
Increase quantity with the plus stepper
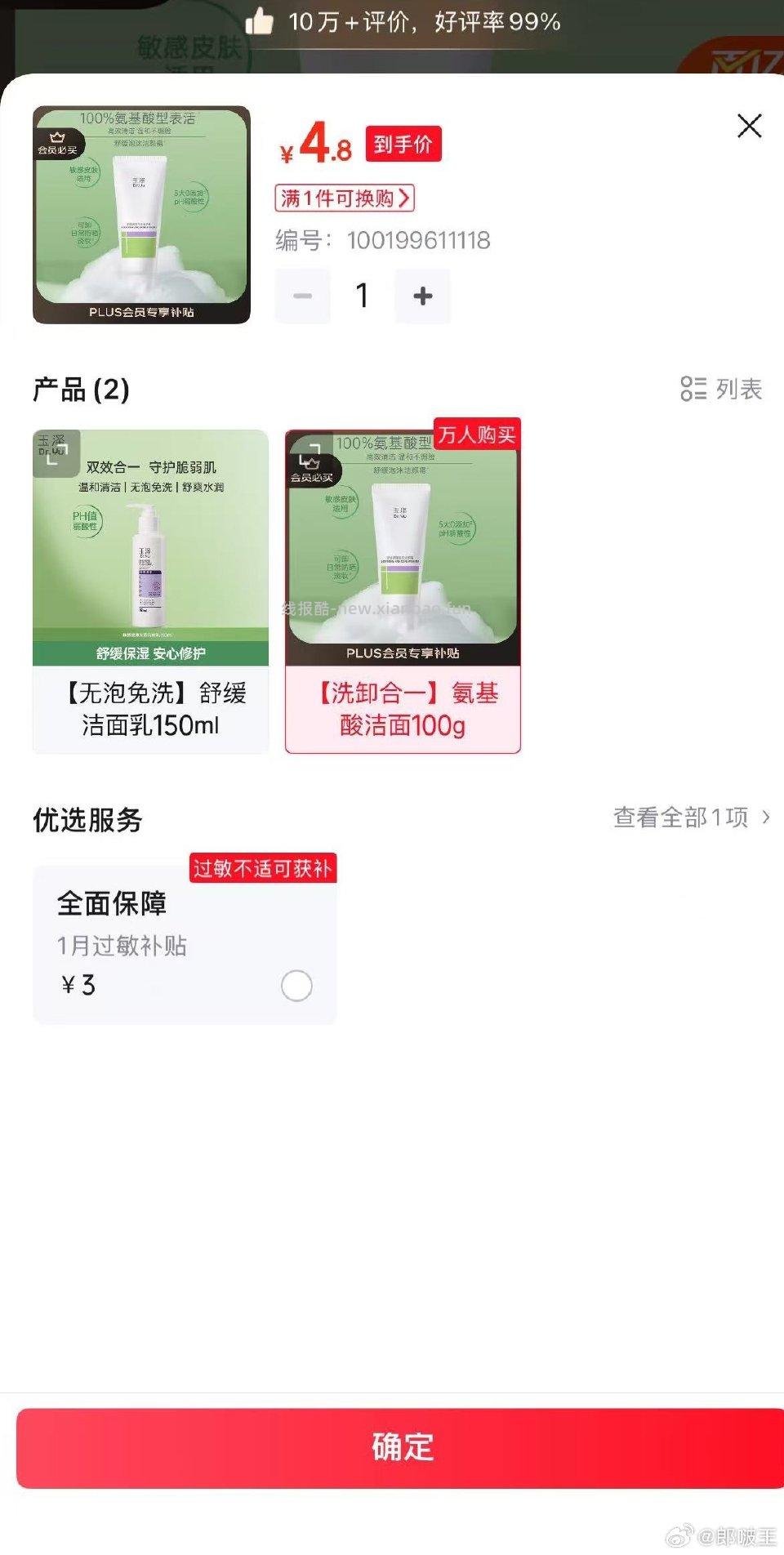[x=422, y=296]
